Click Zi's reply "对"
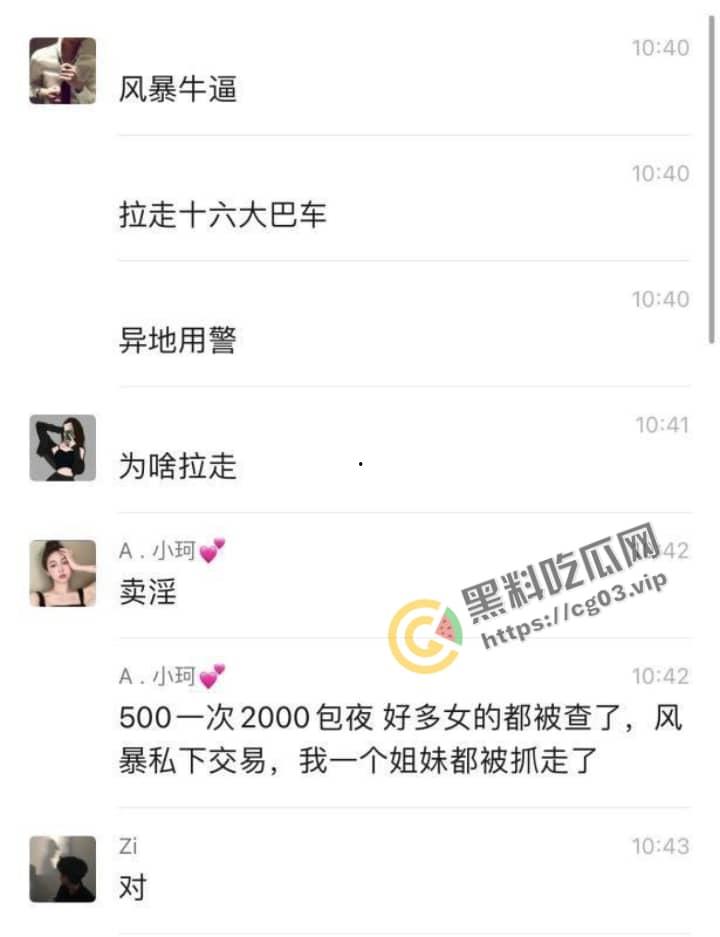Image resolution: width=720 pixels, height=937 pixels. tap(131, 888)
